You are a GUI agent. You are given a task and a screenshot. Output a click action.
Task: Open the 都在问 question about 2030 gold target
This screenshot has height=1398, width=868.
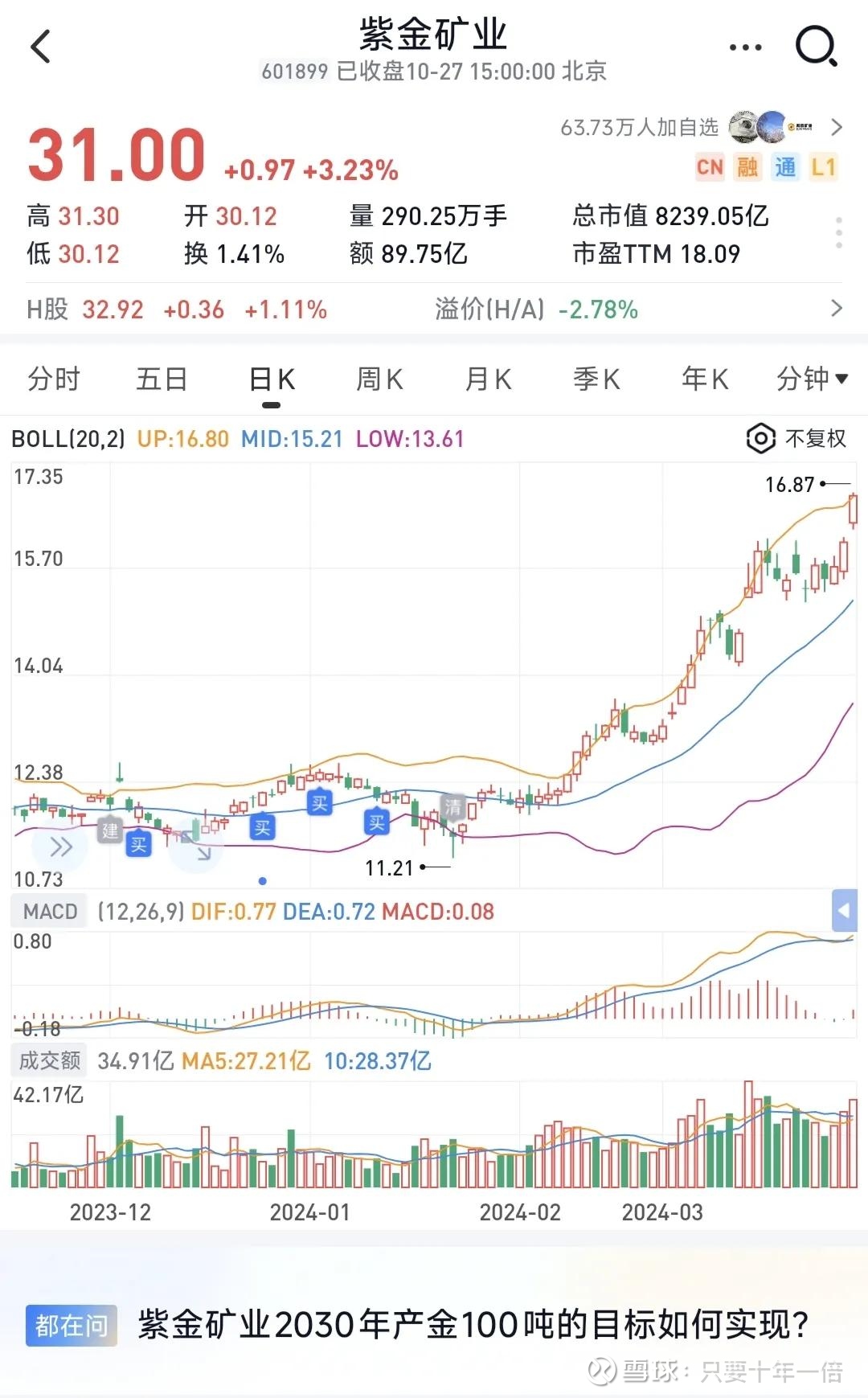tap(473, 1325)
